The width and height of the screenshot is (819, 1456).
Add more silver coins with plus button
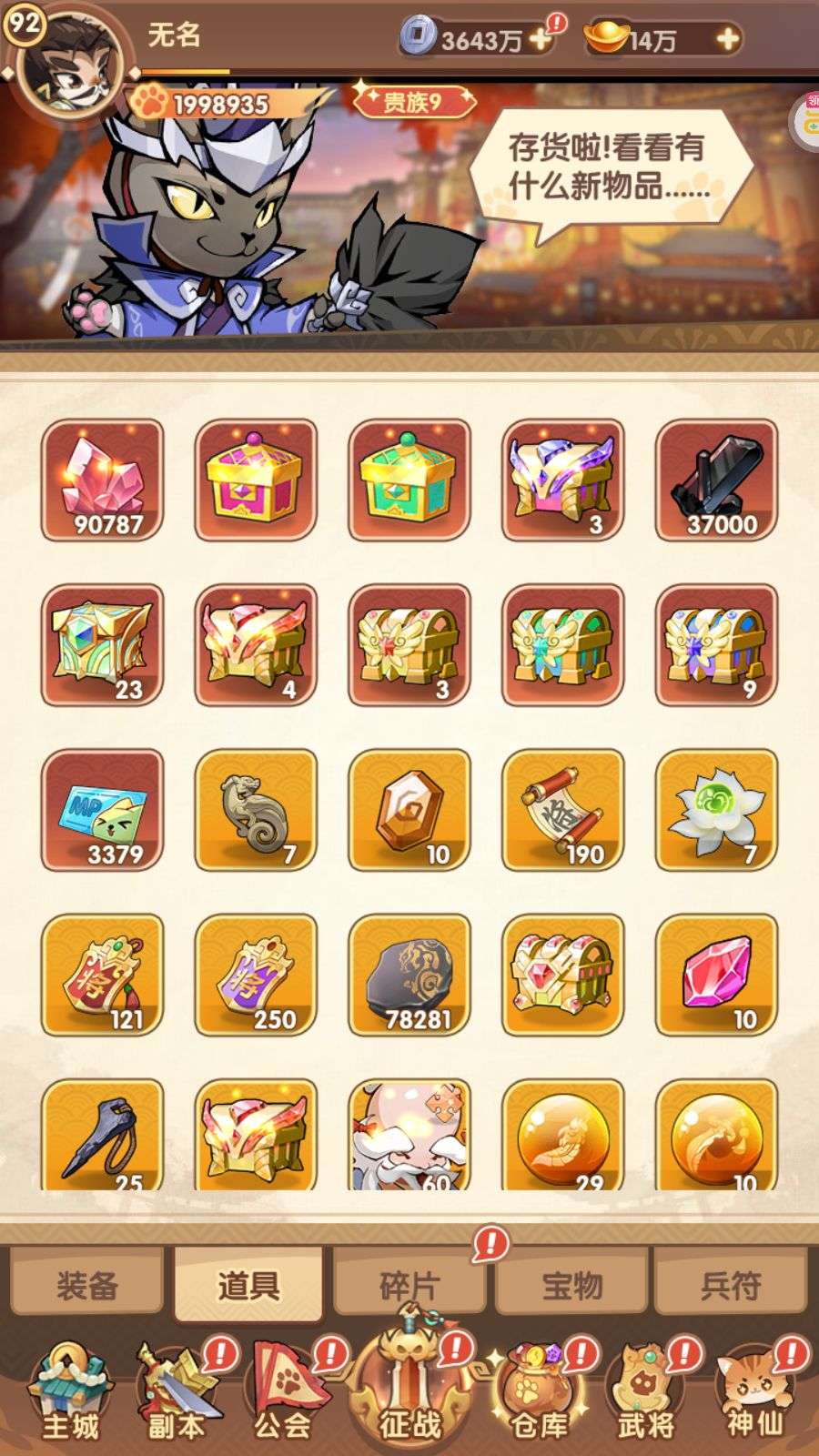tap(540, 39)
